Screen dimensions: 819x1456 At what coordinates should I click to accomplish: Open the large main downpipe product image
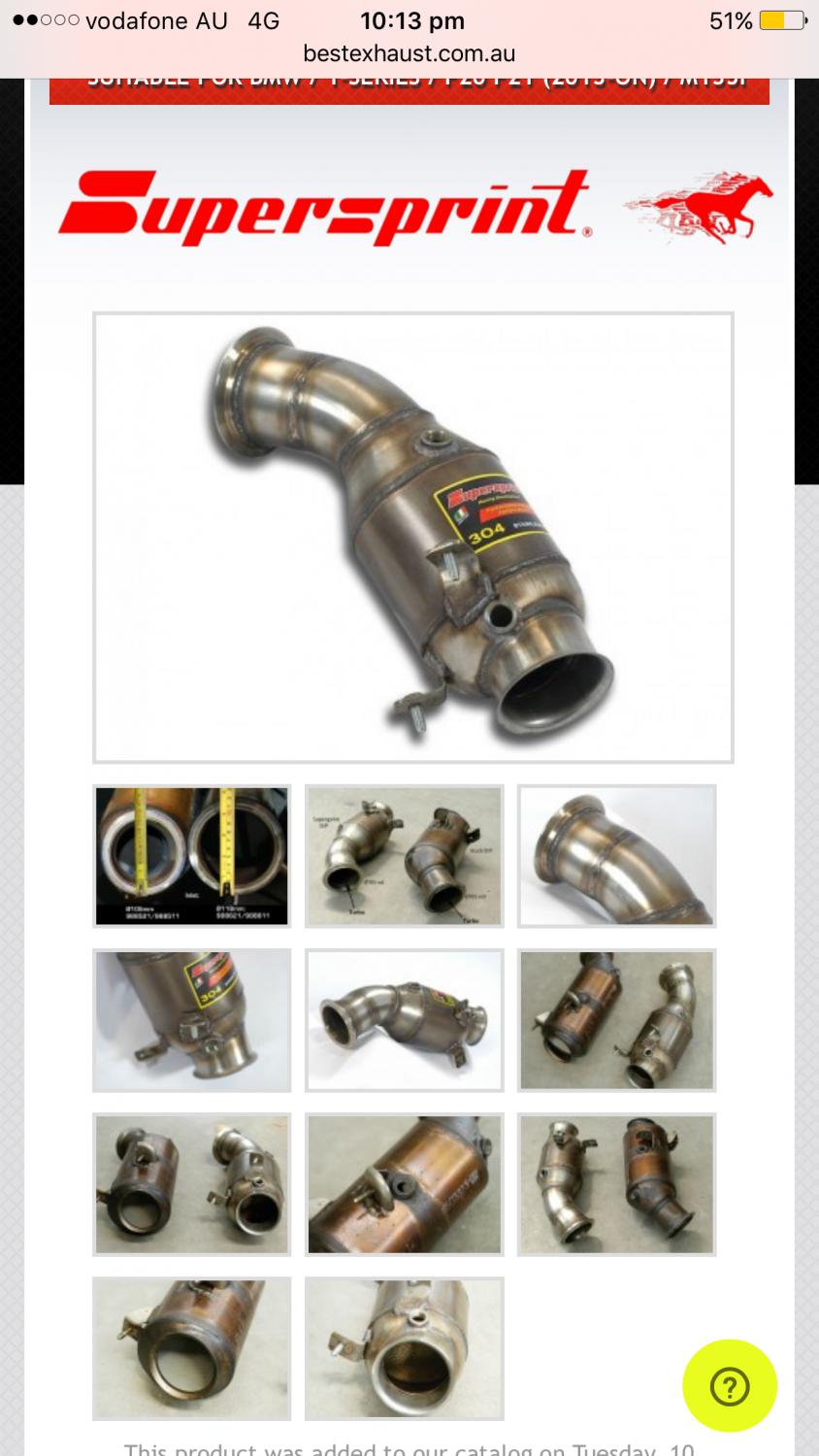[413, 538]
